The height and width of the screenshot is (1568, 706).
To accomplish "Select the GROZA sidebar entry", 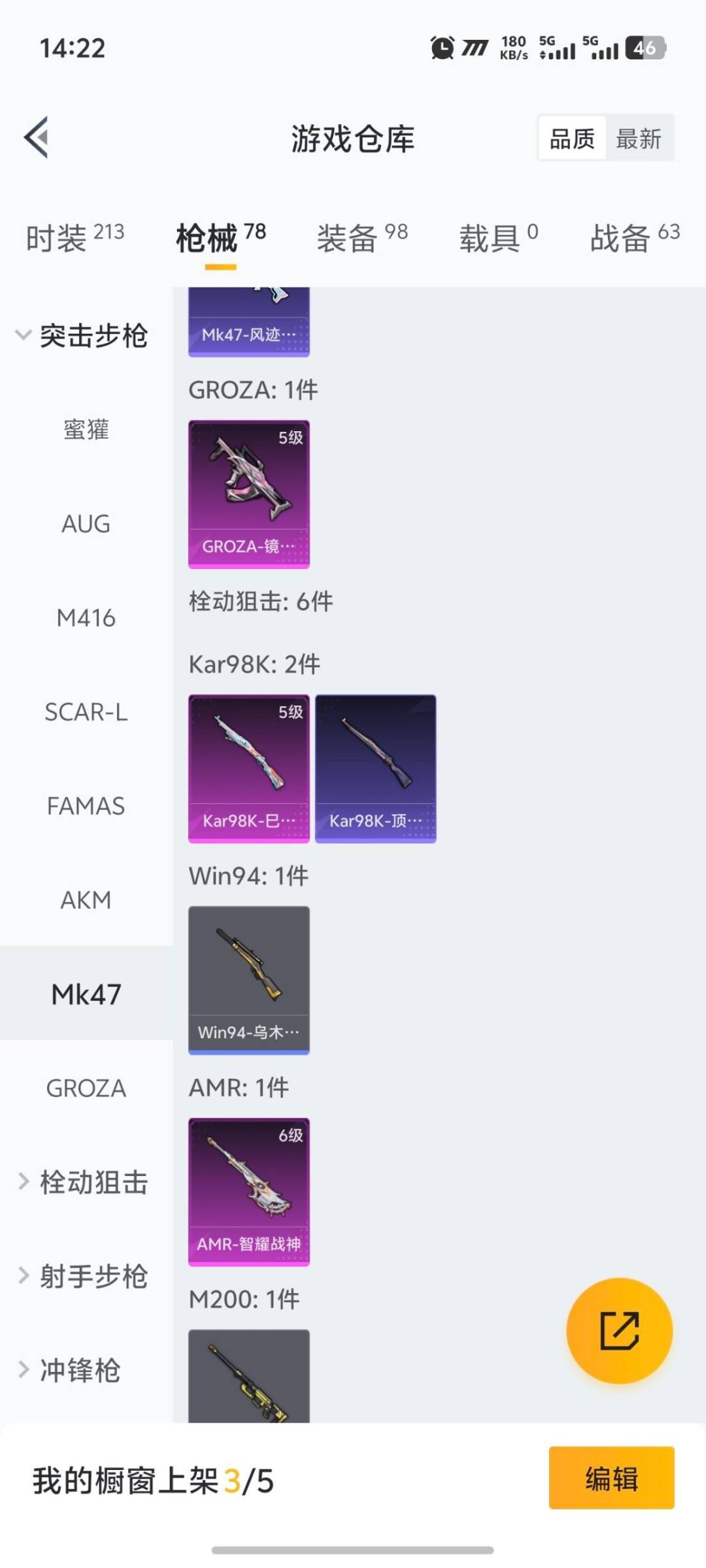I will 86,1088.
